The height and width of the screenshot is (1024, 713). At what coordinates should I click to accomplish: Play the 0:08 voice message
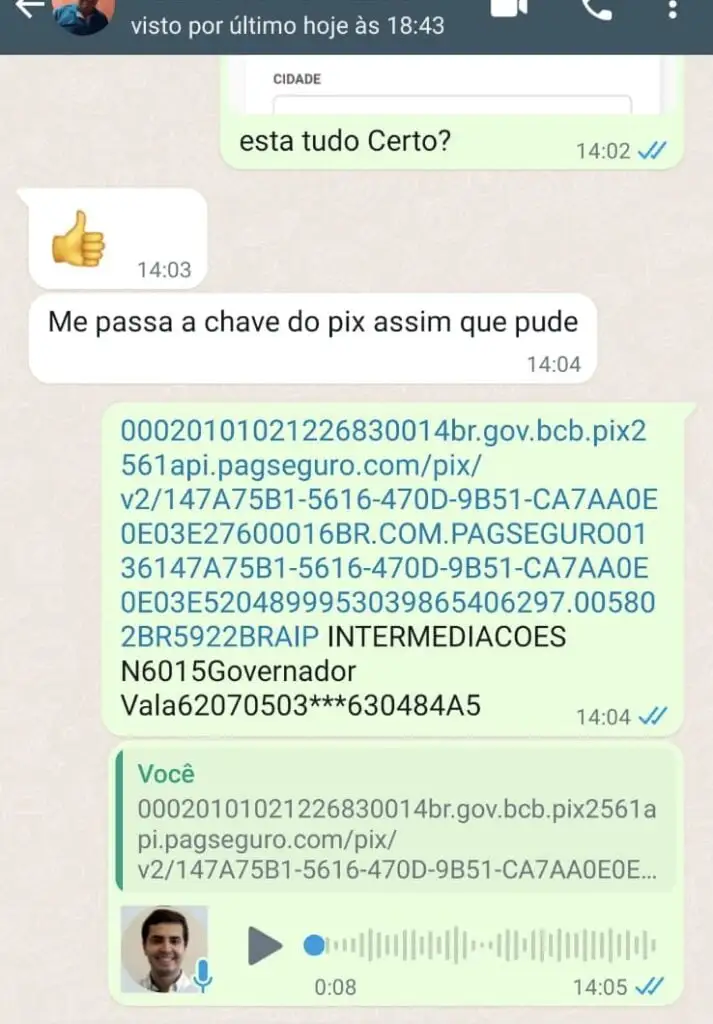264,945
